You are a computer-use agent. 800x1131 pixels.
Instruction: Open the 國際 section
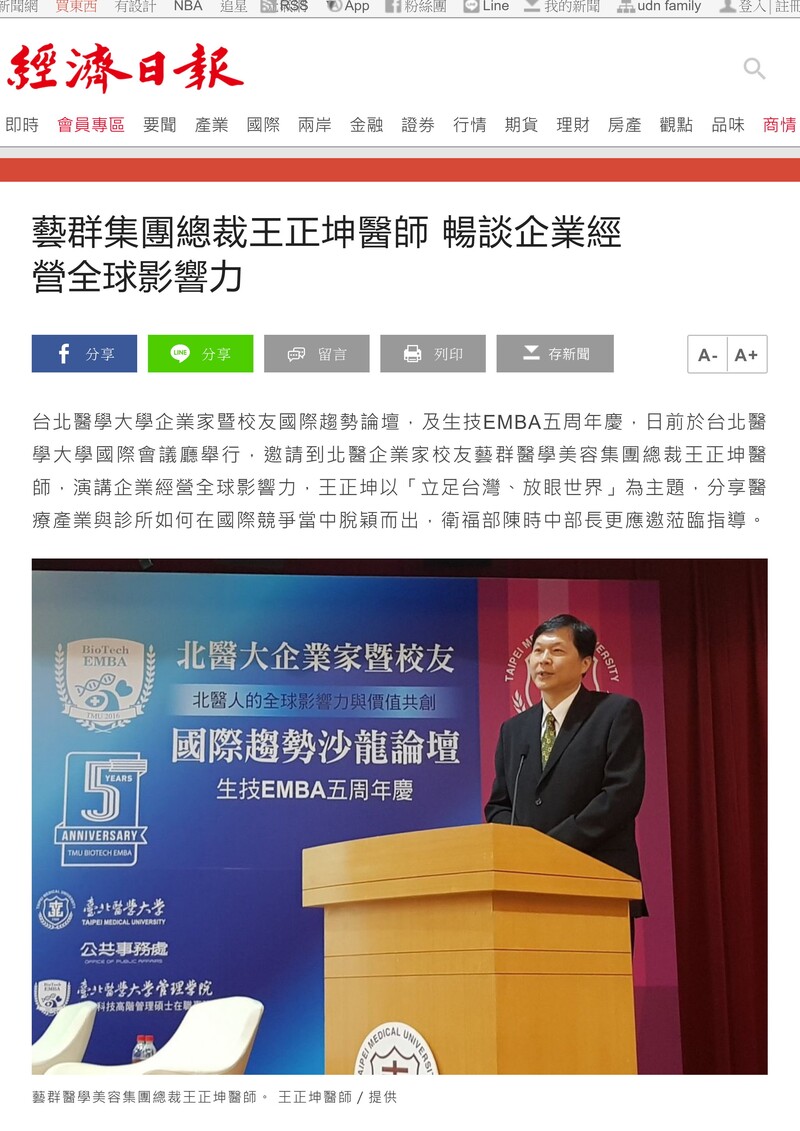[263, 125]
